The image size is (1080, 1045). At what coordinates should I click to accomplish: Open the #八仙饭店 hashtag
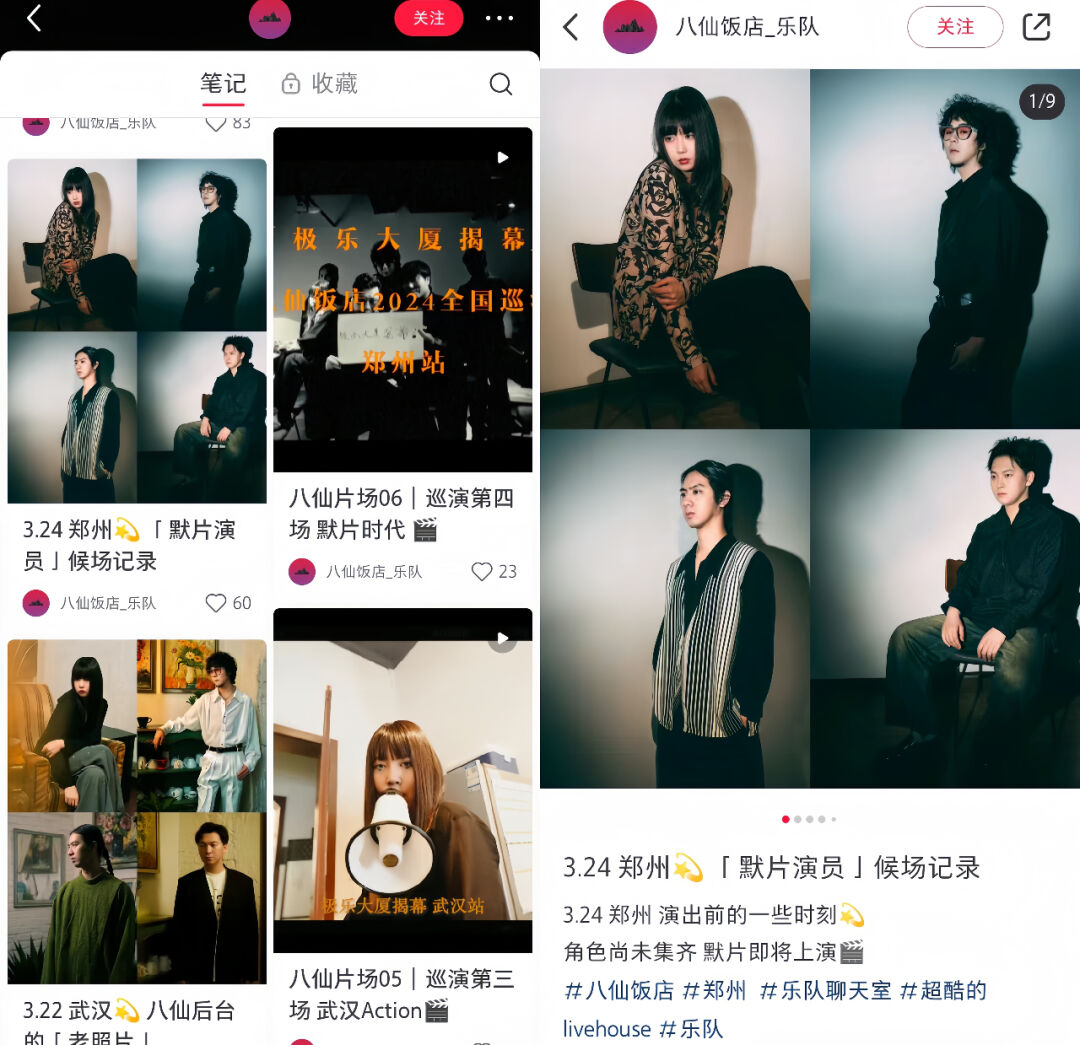coord(619,991)
